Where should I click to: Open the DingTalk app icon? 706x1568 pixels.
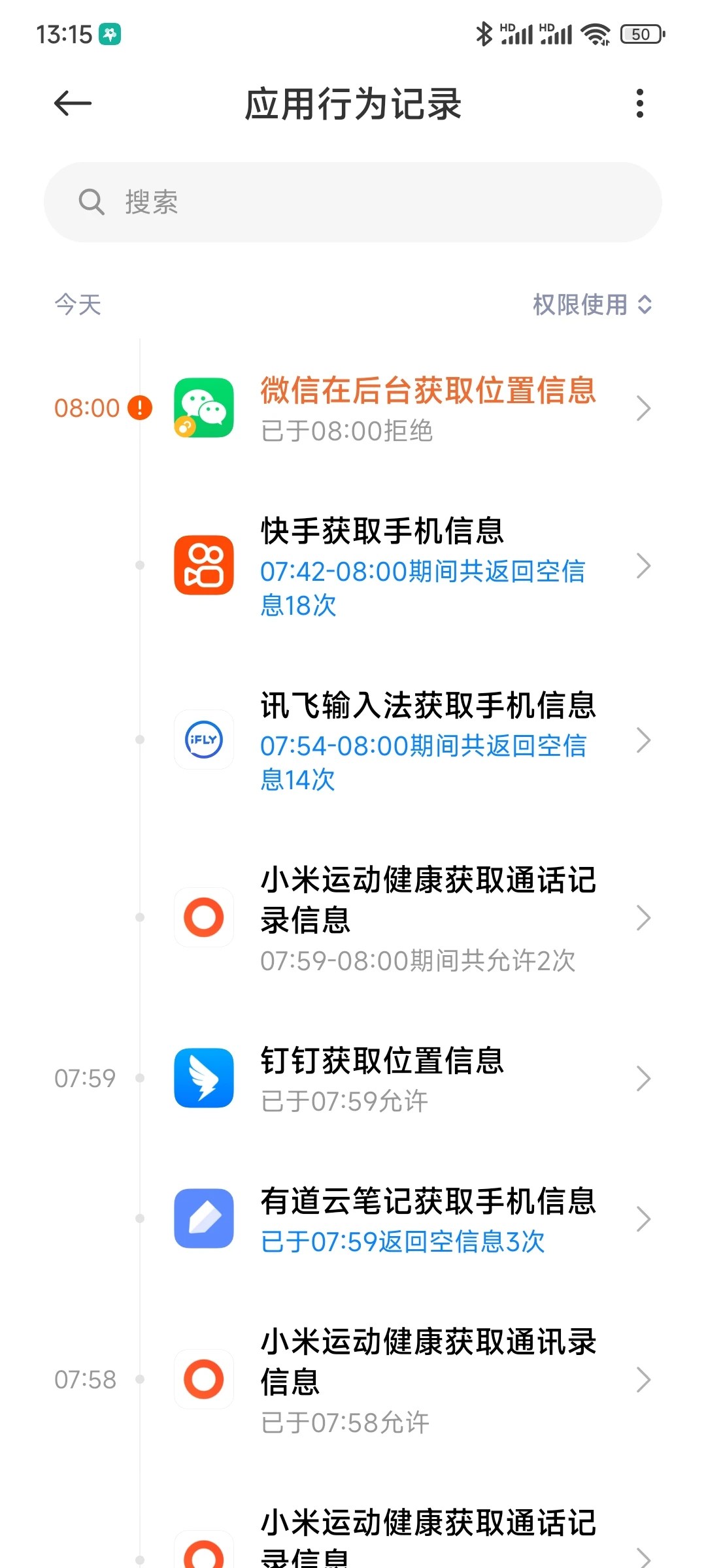(203, 1079)
